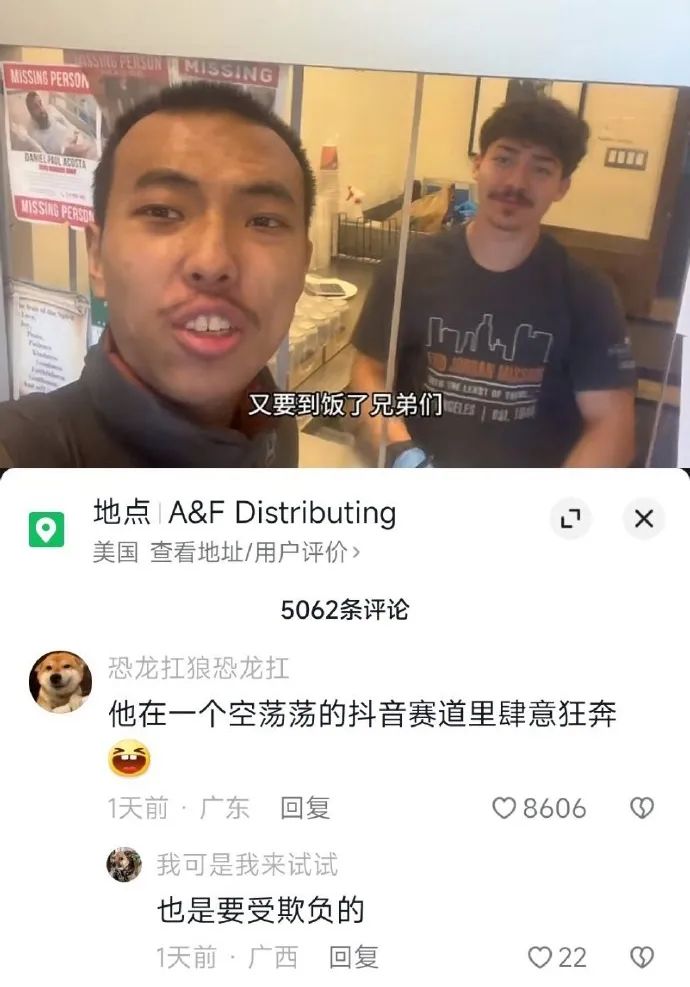
Task: Like the comment by 恐龙扛狼恐龙扛
Action: pos(505,808)
